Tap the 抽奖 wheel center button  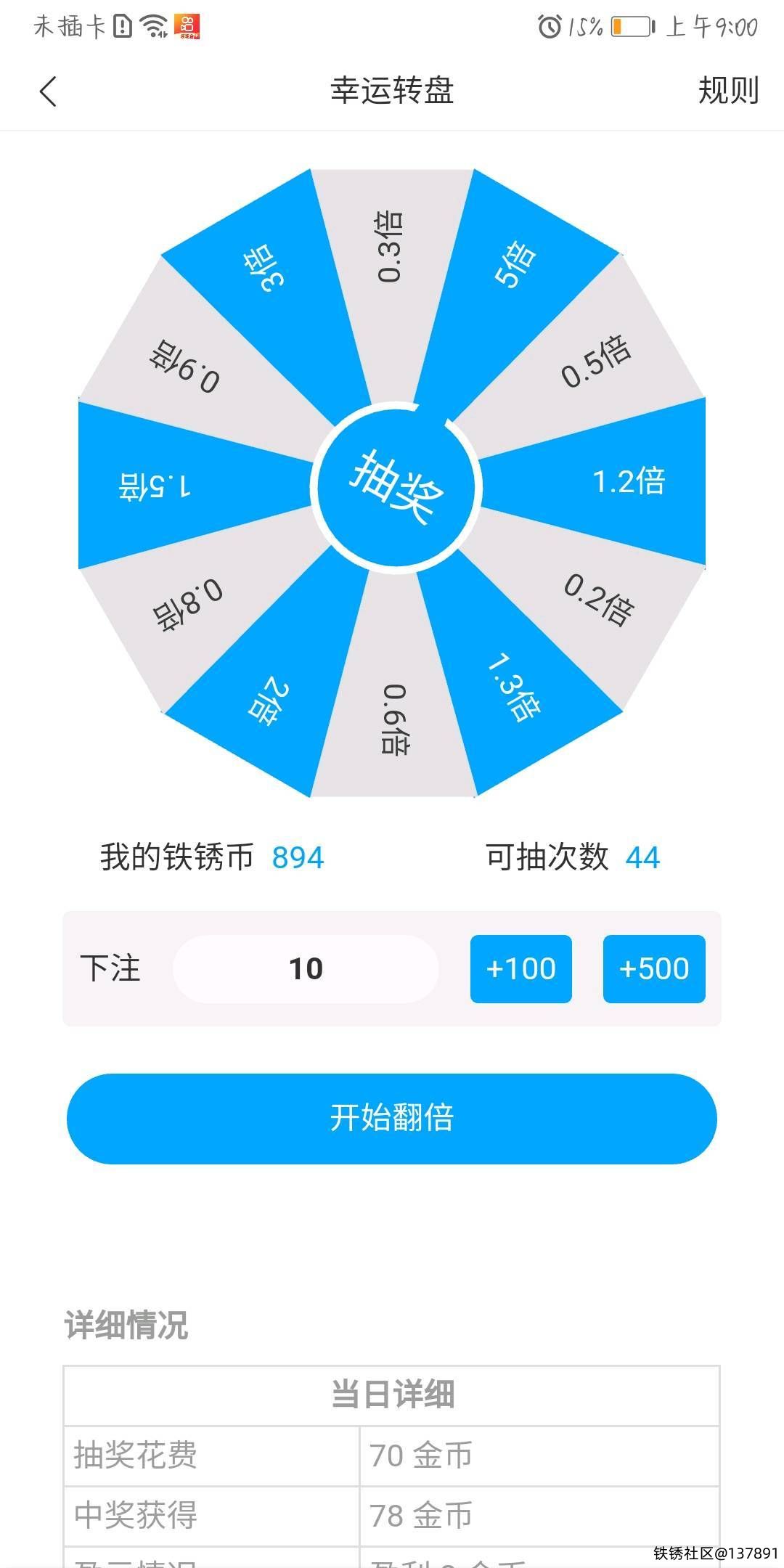point(396,486)
